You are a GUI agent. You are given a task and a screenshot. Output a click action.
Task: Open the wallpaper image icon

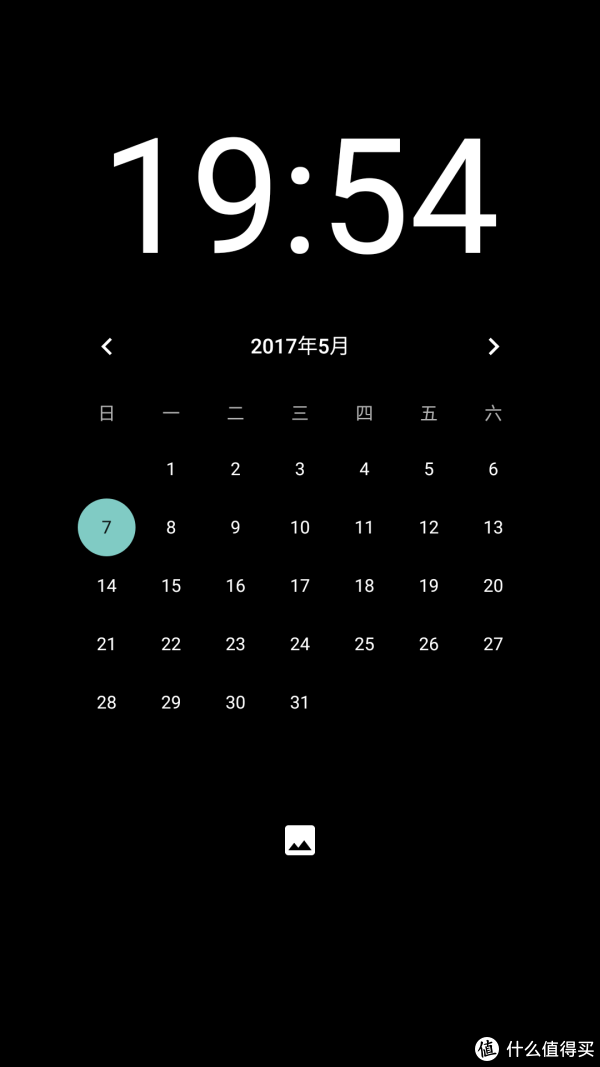pyautogui.click(x=300, y=840)
